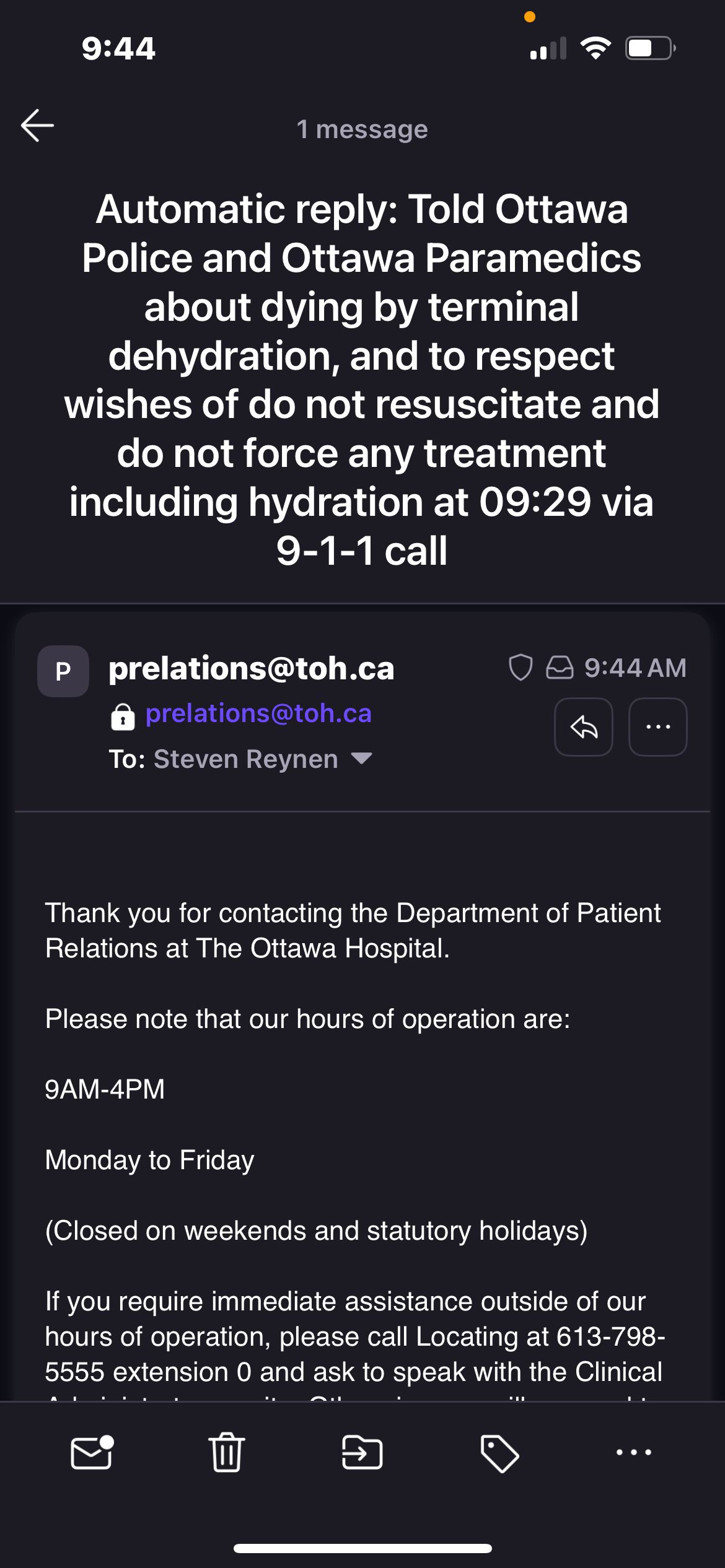
Task: Open more options for this message
Action: [x=657, y=727]
